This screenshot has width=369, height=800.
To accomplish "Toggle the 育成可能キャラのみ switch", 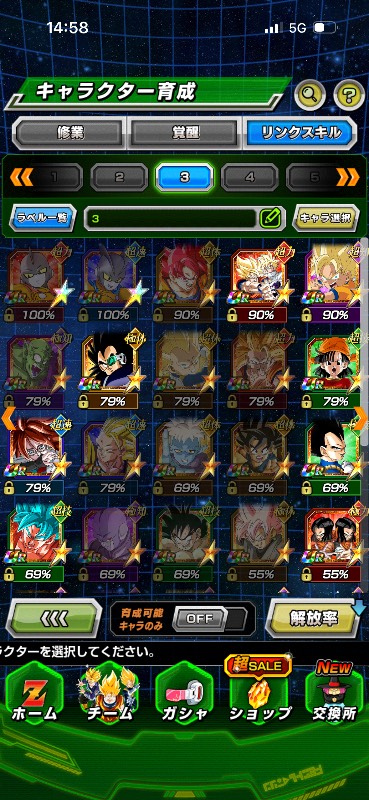I will pyautogui.click(x=209, y=619).
